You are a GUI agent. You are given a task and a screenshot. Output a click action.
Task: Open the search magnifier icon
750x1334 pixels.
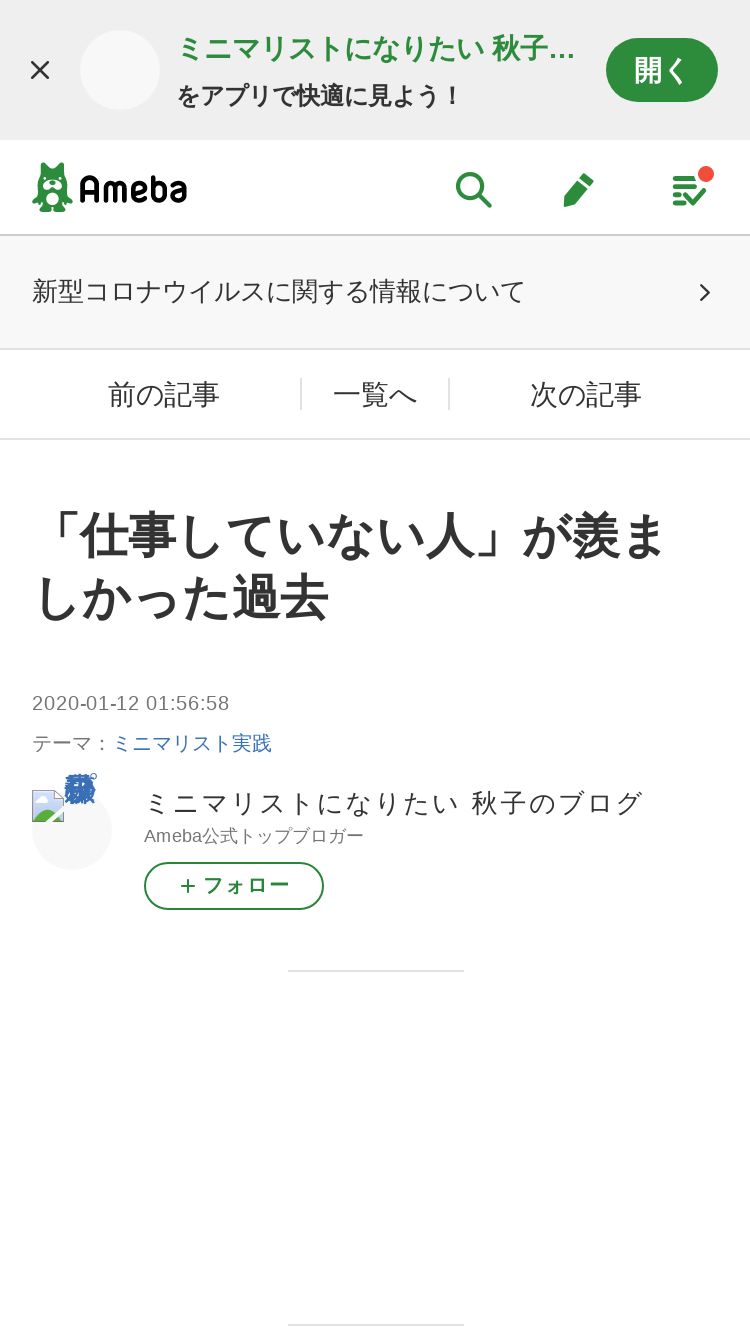(473, 189)
